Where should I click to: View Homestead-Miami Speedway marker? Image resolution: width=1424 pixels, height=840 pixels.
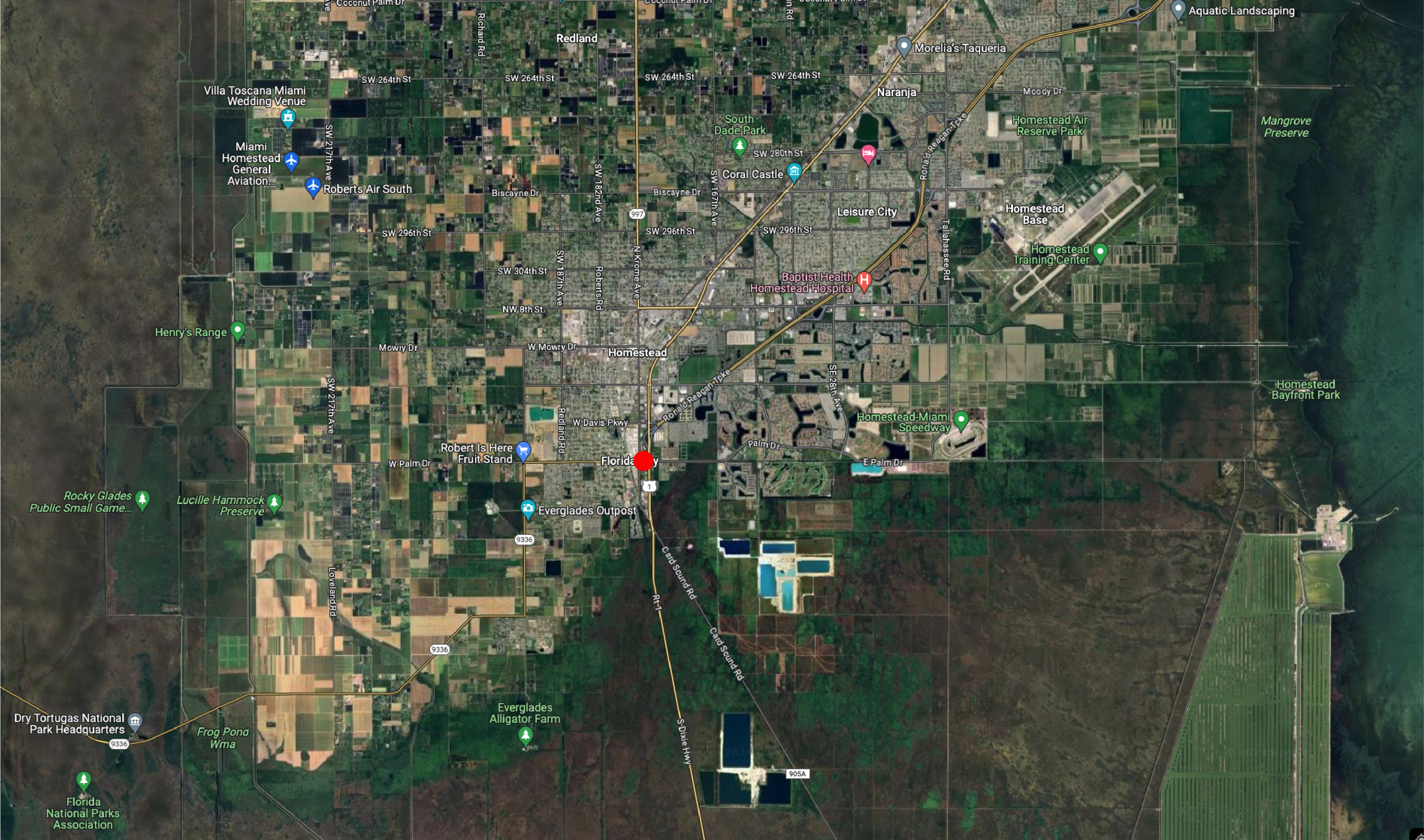[960, 420]
